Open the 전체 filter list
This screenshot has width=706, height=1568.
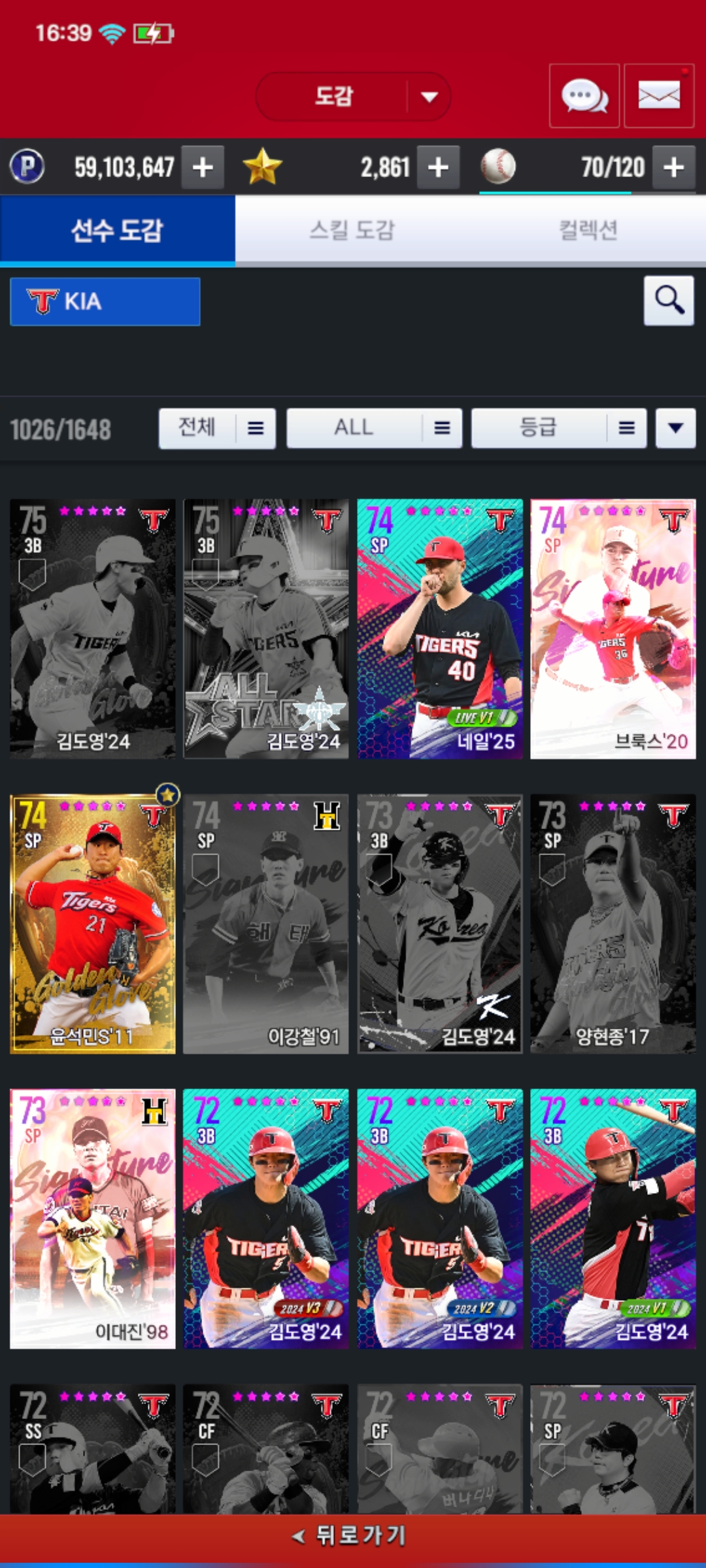216,429
